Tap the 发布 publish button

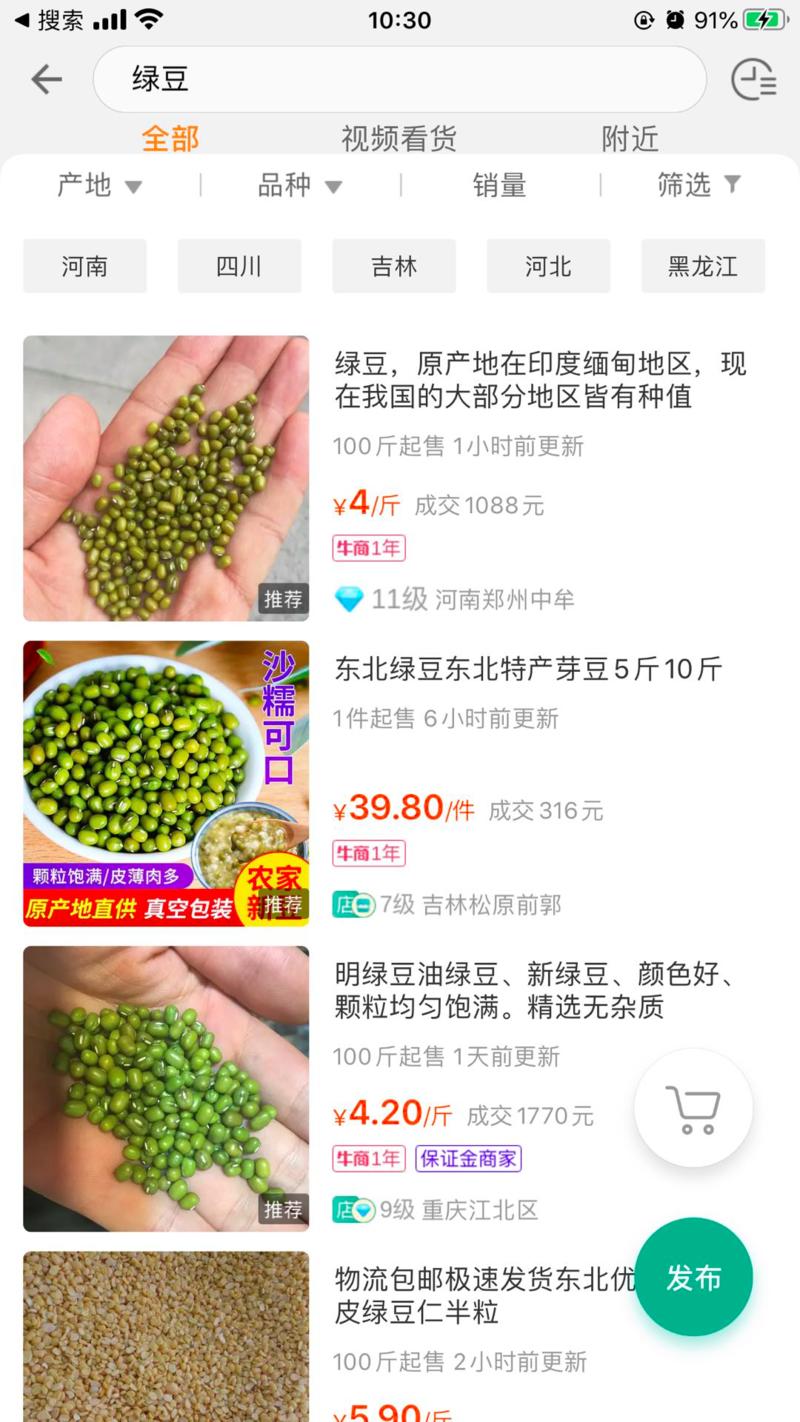pos(694,1277)
